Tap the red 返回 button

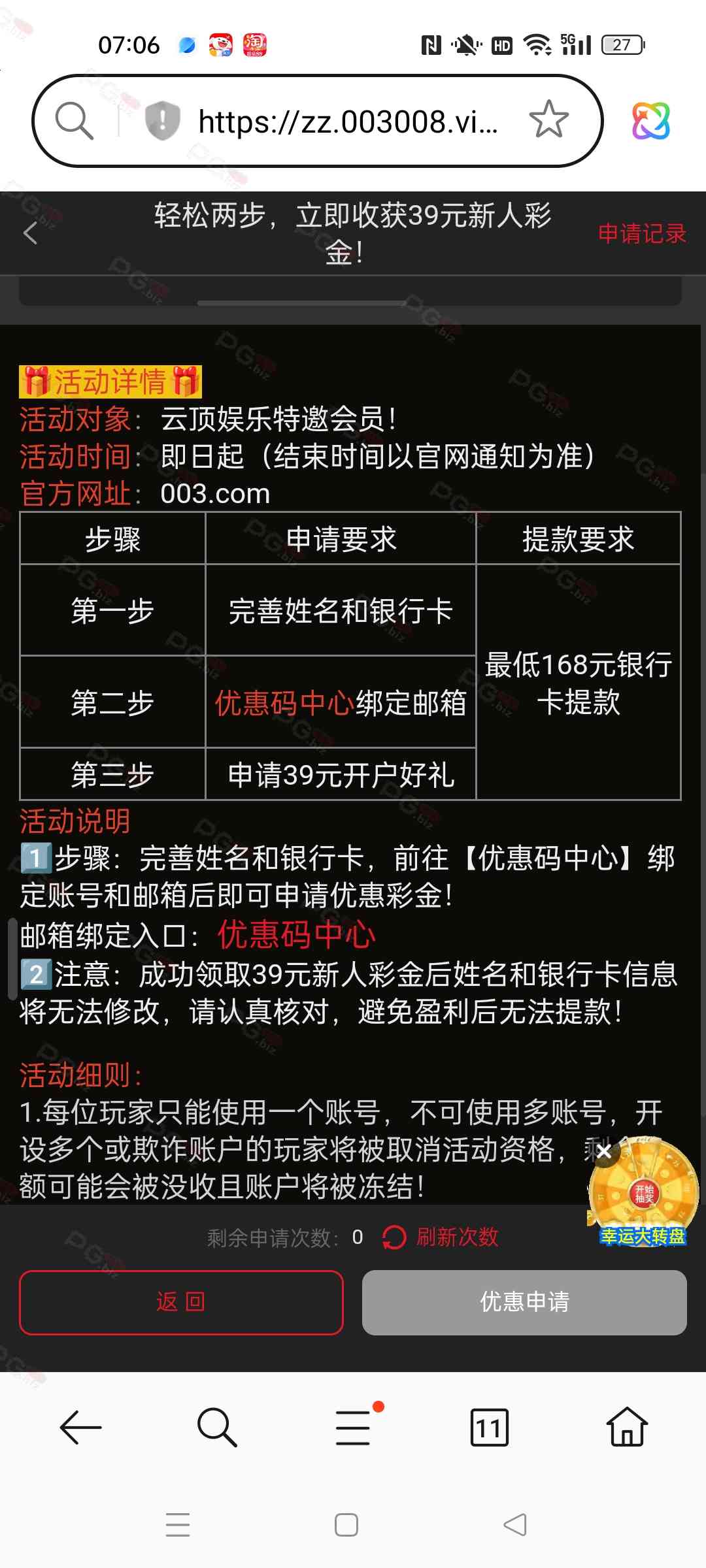point(181,1302)
